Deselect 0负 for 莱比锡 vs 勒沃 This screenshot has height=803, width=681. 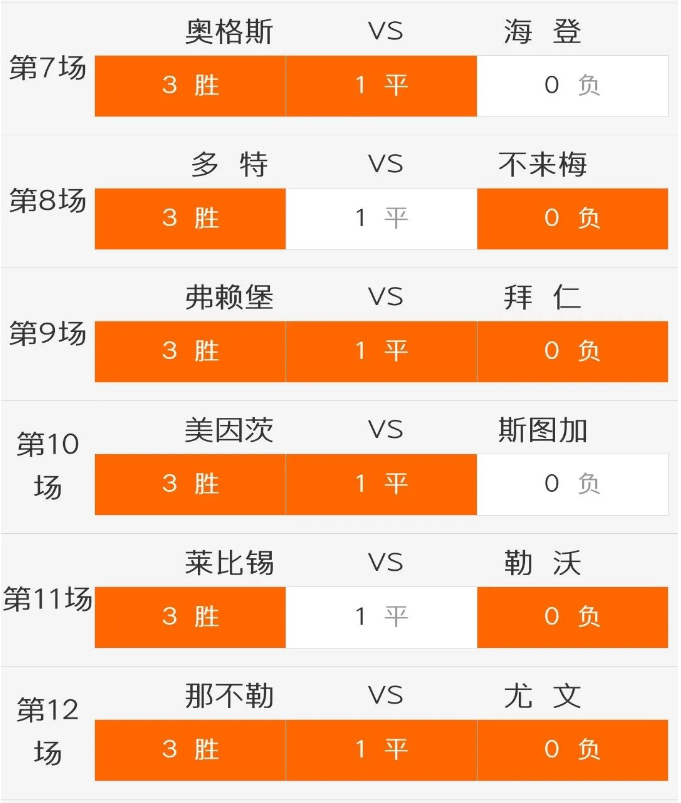[x=572, y=617]
